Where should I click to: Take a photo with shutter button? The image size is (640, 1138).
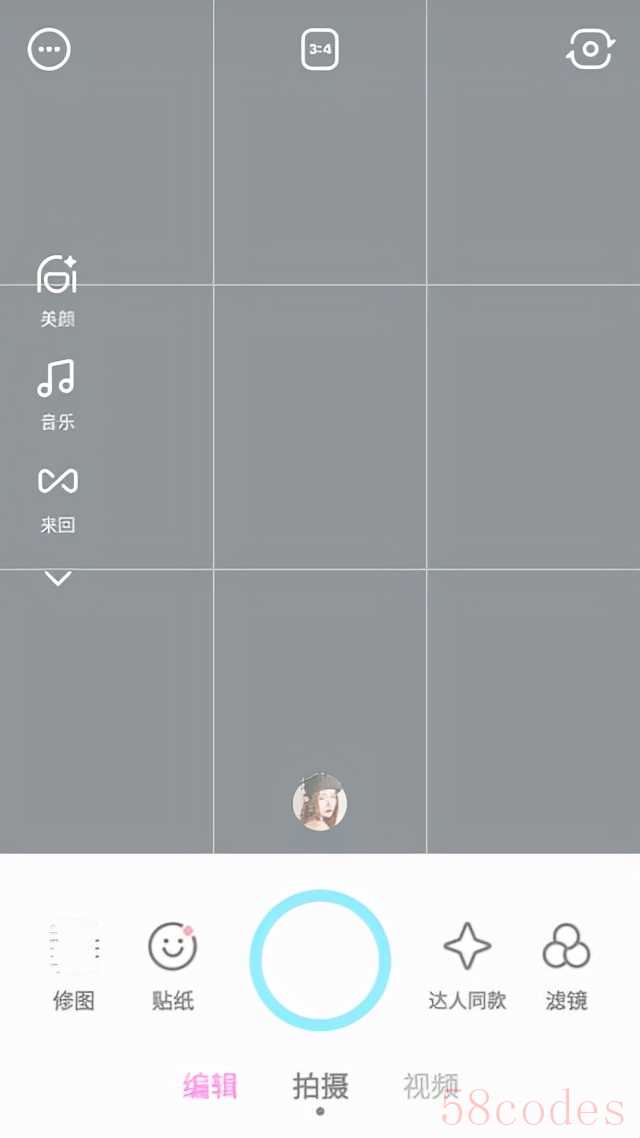[320, 960]
